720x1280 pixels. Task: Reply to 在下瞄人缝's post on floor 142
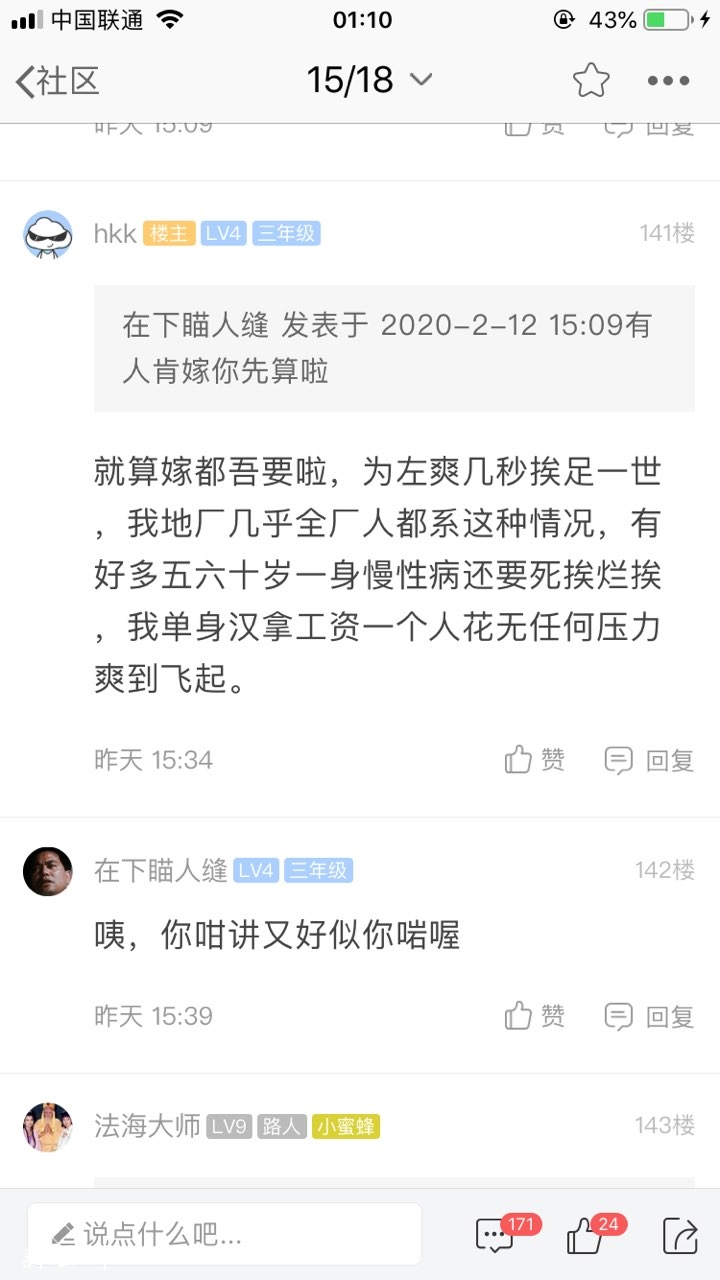(649, 1016)
